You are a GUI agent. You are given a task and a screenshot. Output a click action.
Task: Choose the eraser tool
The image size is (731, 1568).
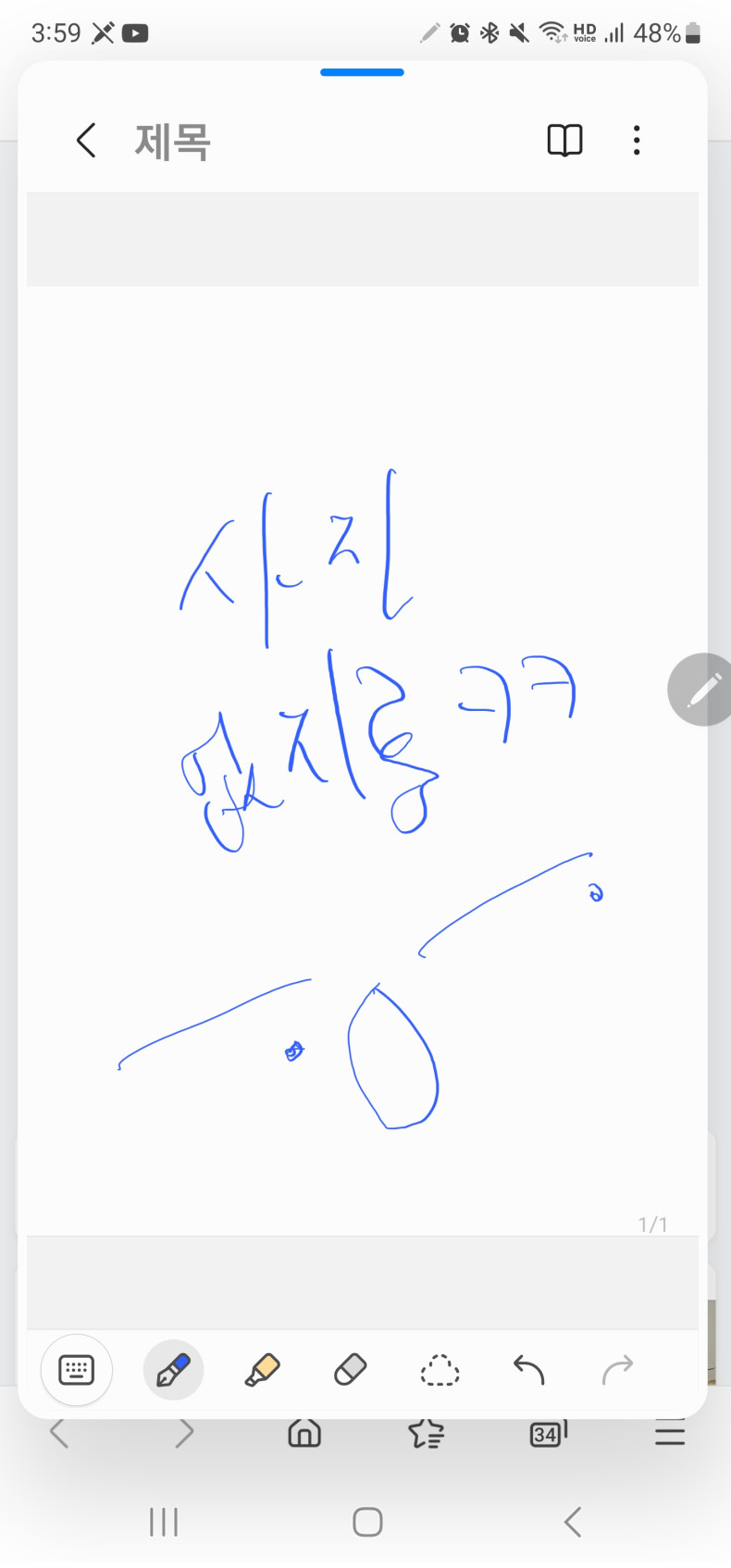[351, 1370]
